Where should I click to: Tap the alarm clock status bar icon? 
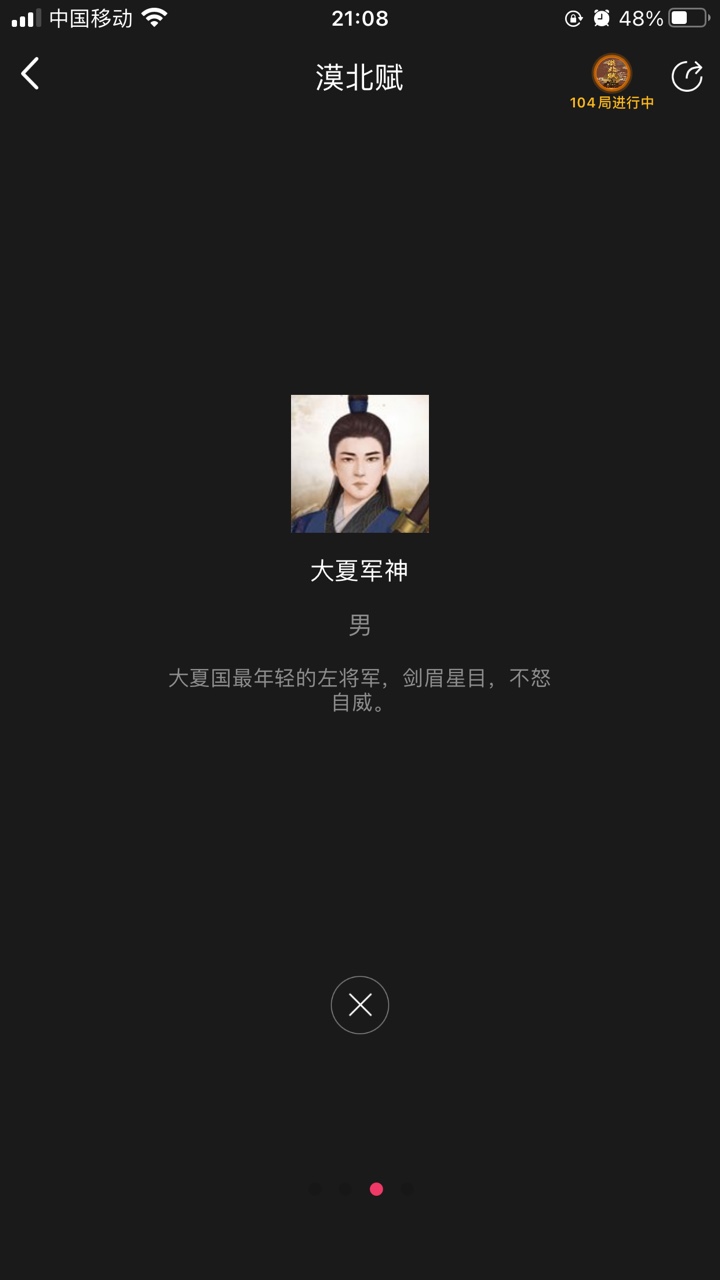pyautogui.click(x=601, y=16)
